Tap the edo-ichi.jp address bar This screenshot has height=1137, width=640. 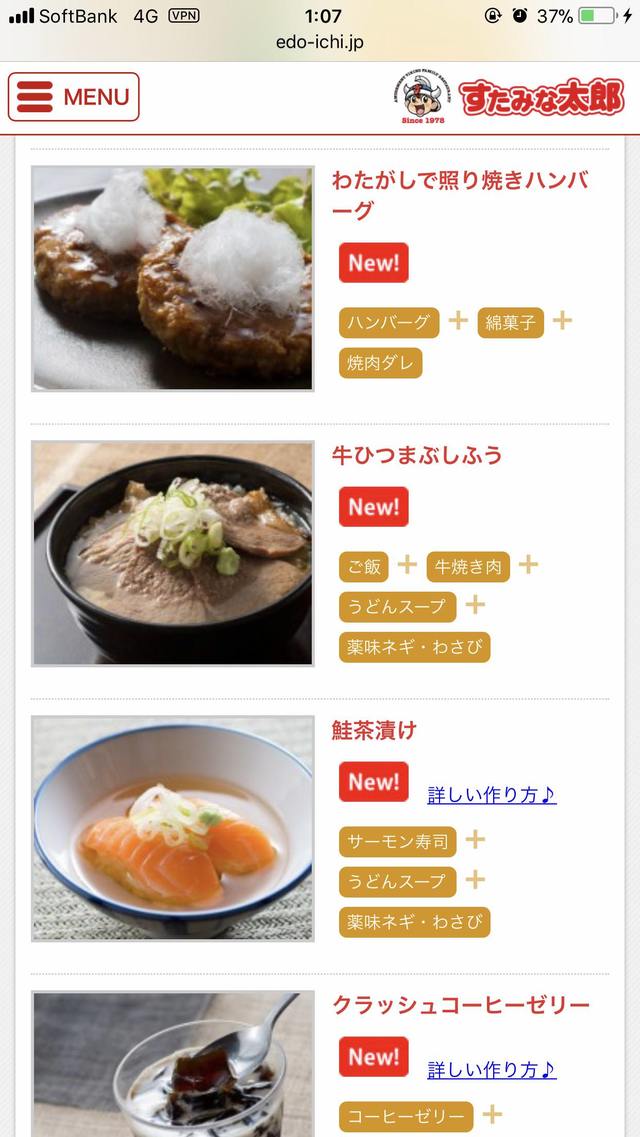coord(320,44)
